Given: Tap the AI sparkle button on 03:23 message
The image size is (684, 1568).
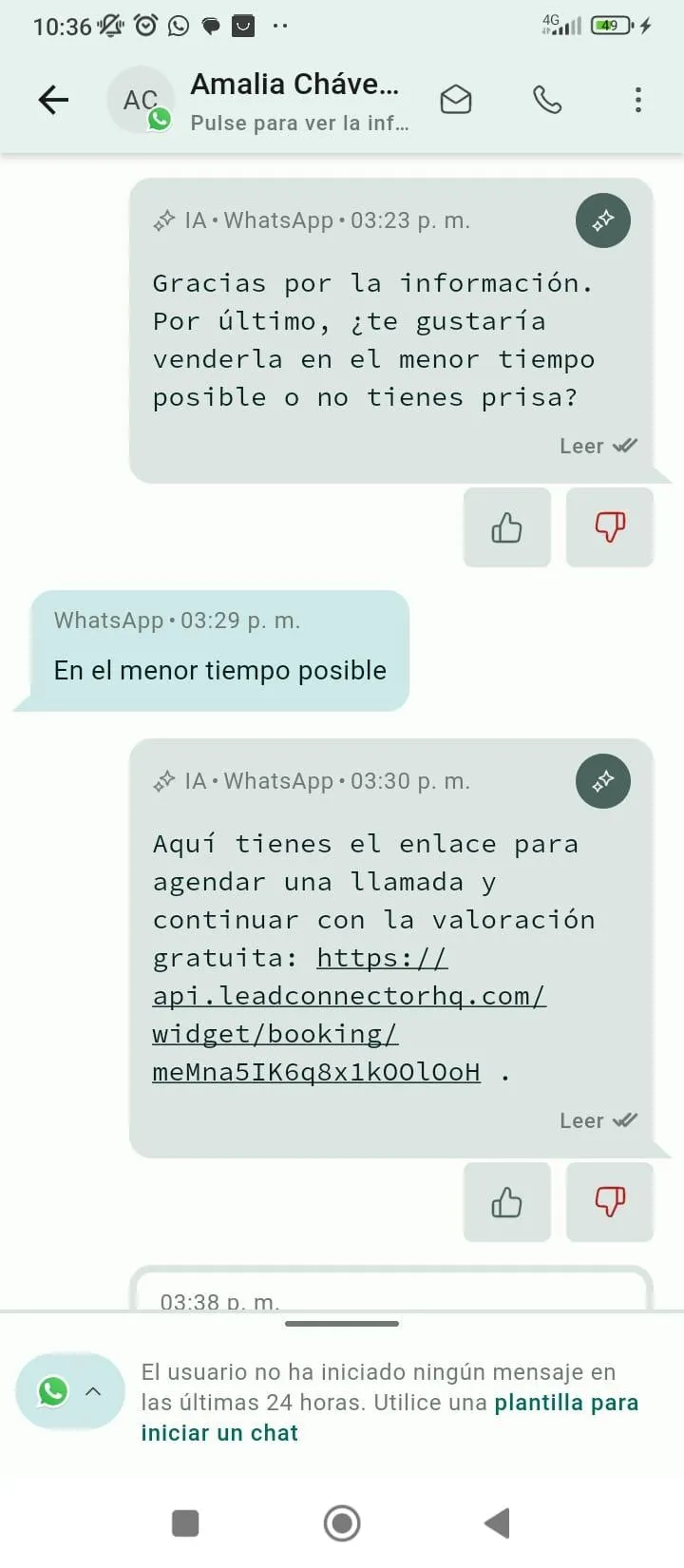Looking at the screenshot, I should [603, 220].
